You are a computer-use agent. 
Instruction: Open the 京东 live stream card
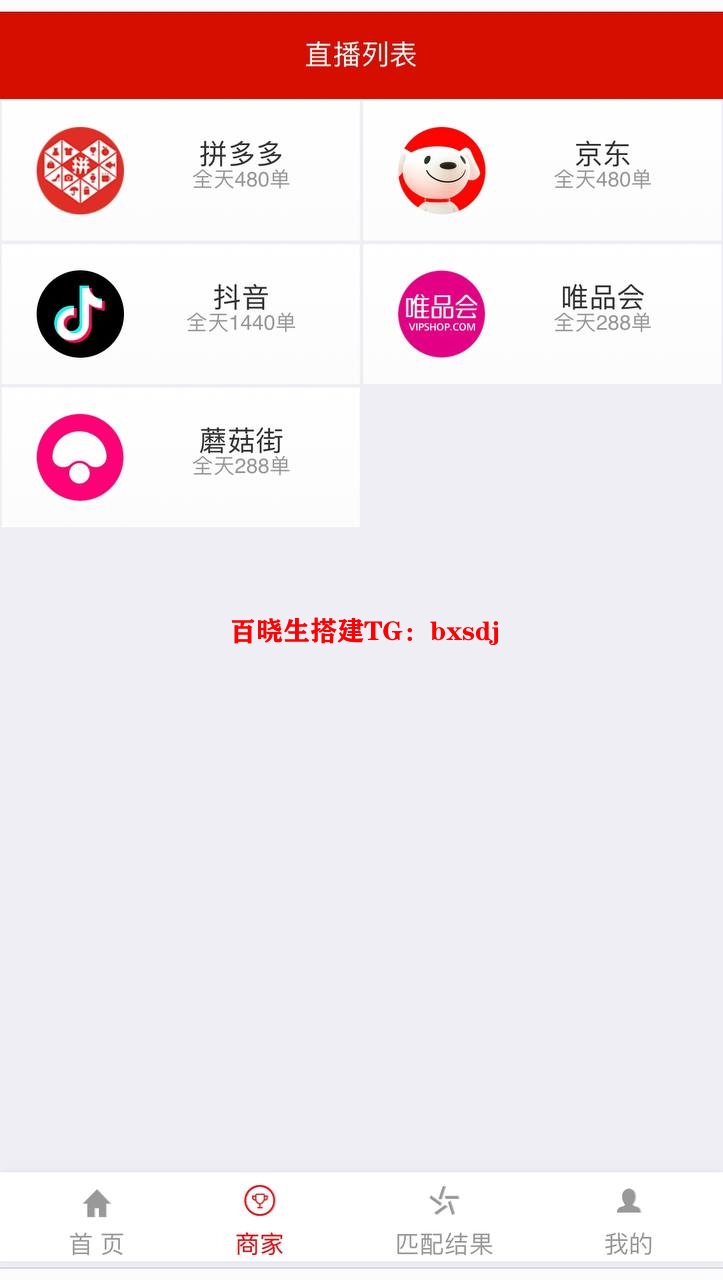pos(542,170)
